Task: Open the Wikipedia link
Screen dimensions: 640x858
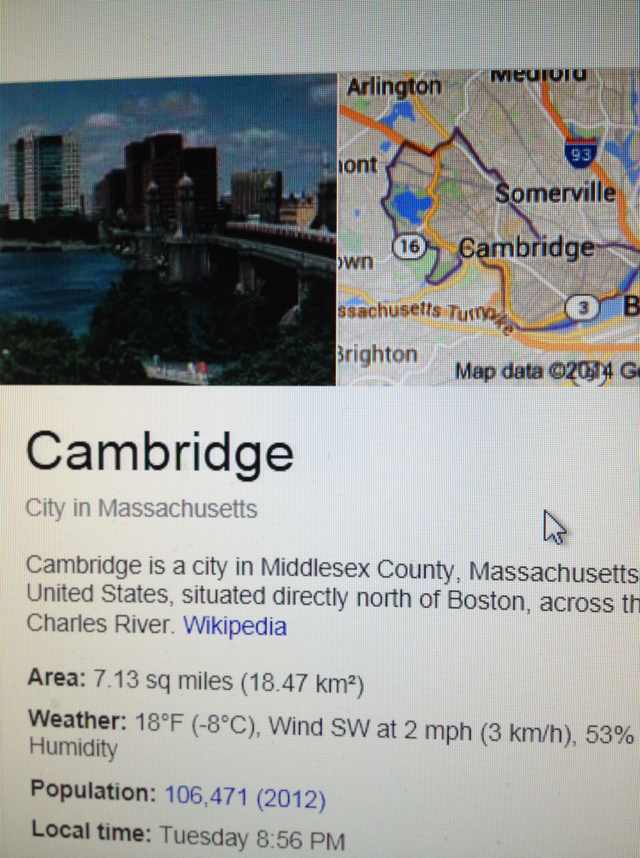Action: [x=235, y=627]
